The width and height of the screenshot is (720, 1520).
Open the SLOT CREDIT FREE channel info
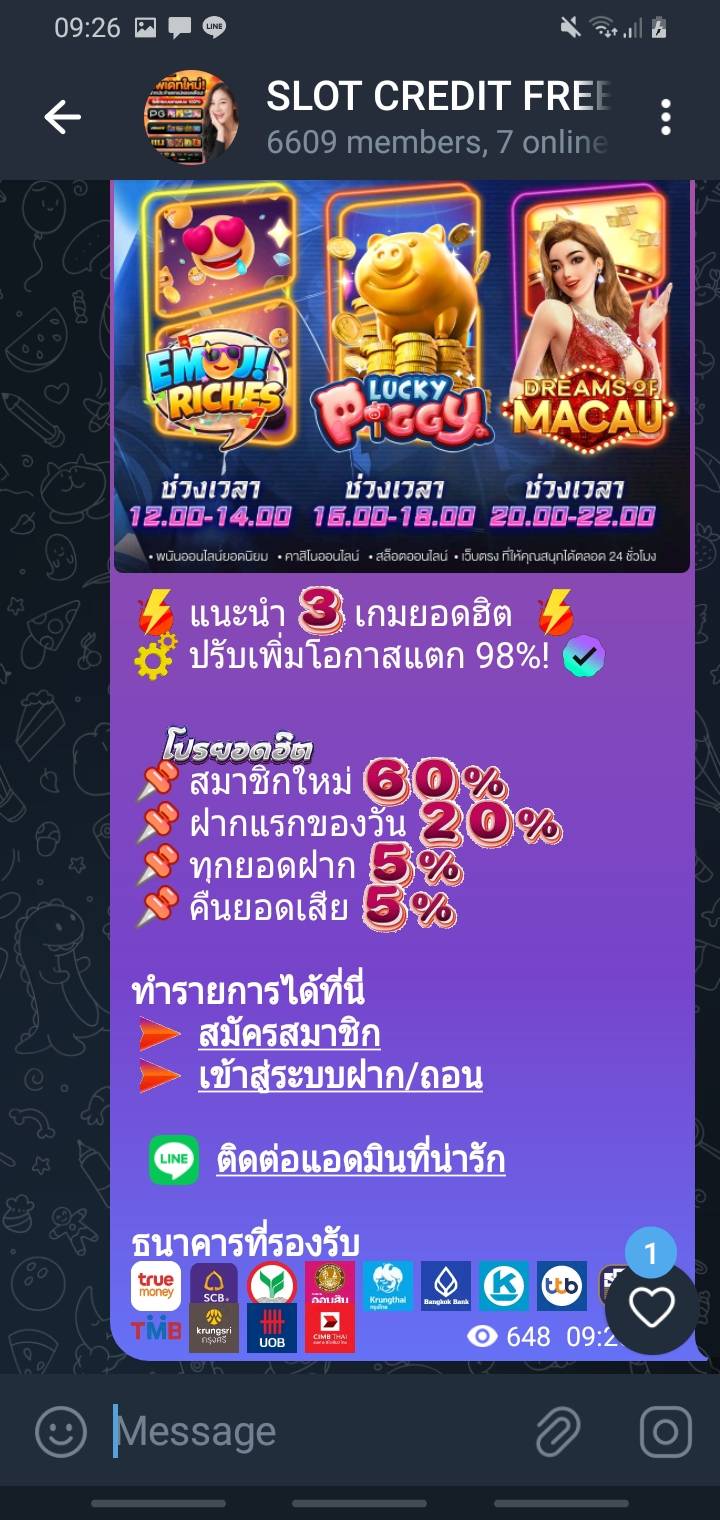[437, 118]
